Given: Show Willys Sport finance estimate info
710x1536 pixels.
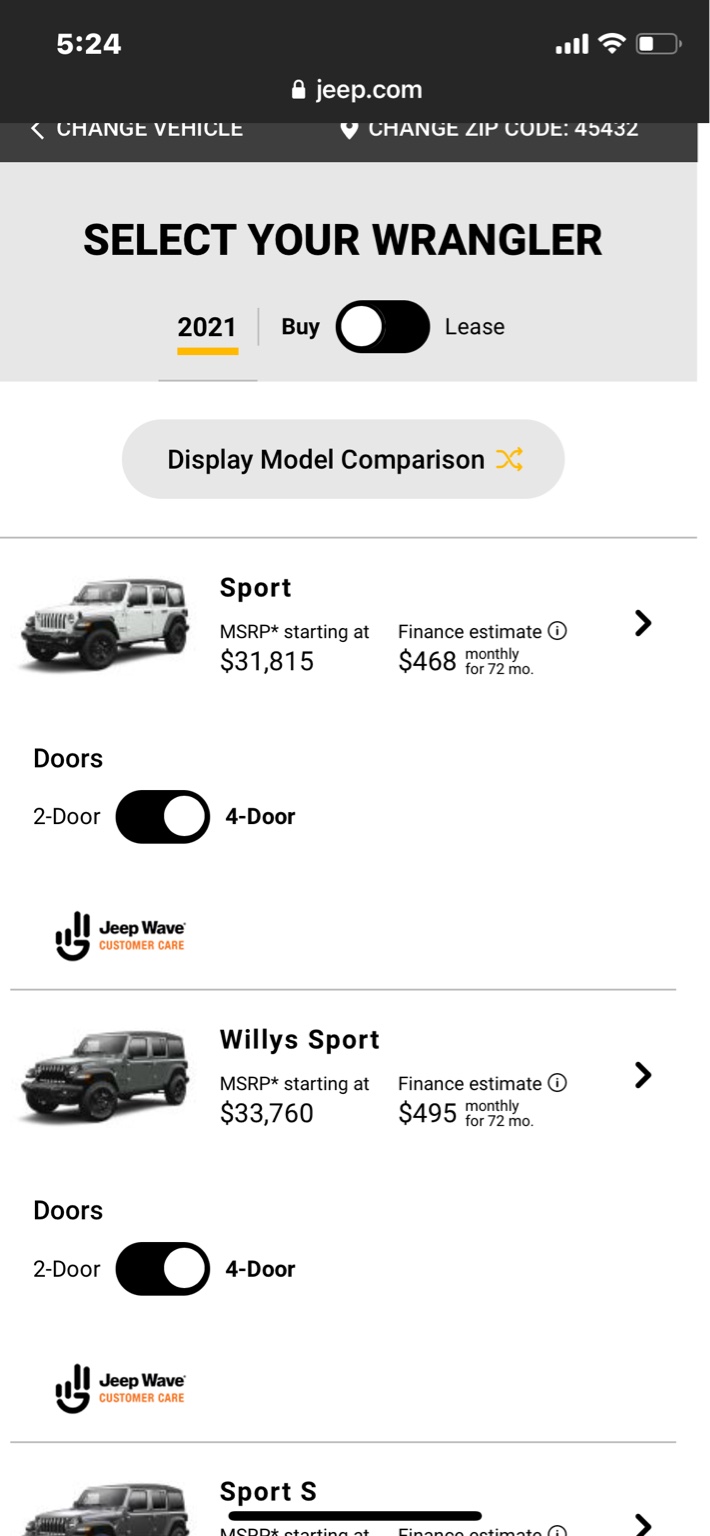Looking at the screenshot, I should click(558, 1083).
